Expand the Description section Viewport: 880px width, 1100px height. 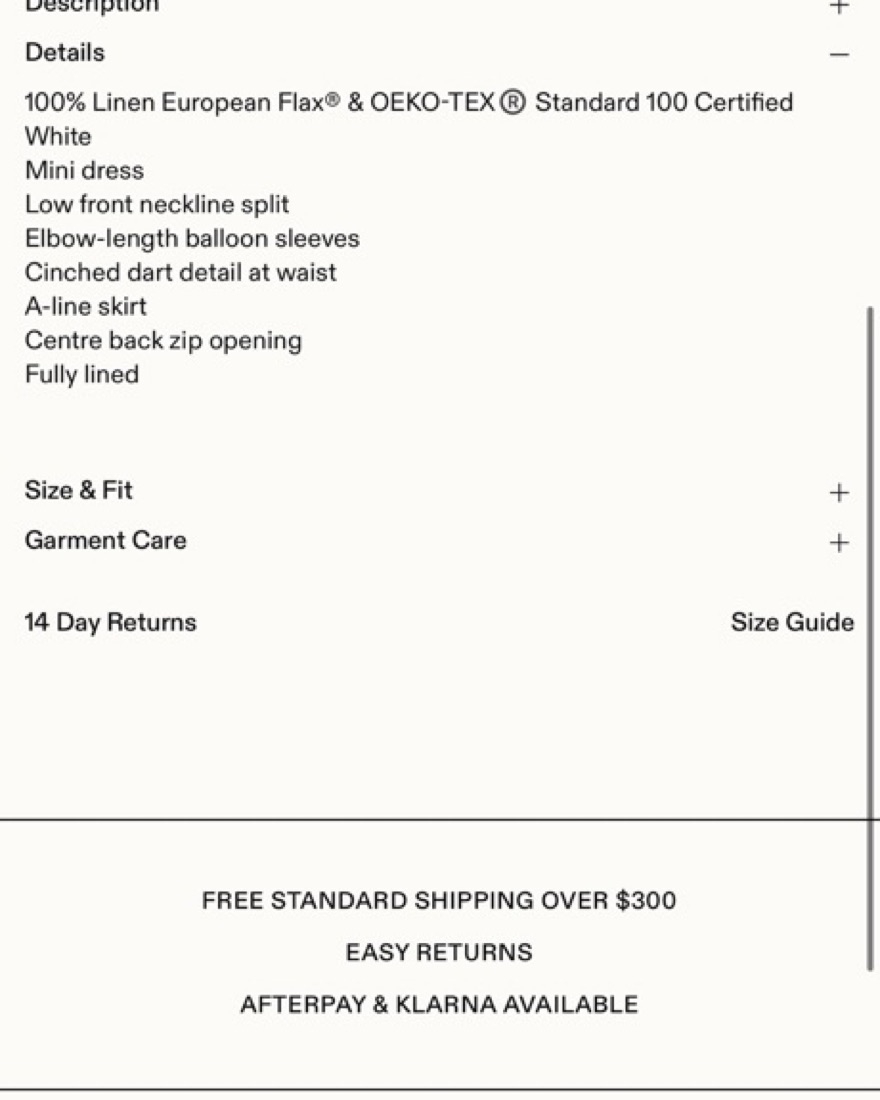click(x=839, y=6)
